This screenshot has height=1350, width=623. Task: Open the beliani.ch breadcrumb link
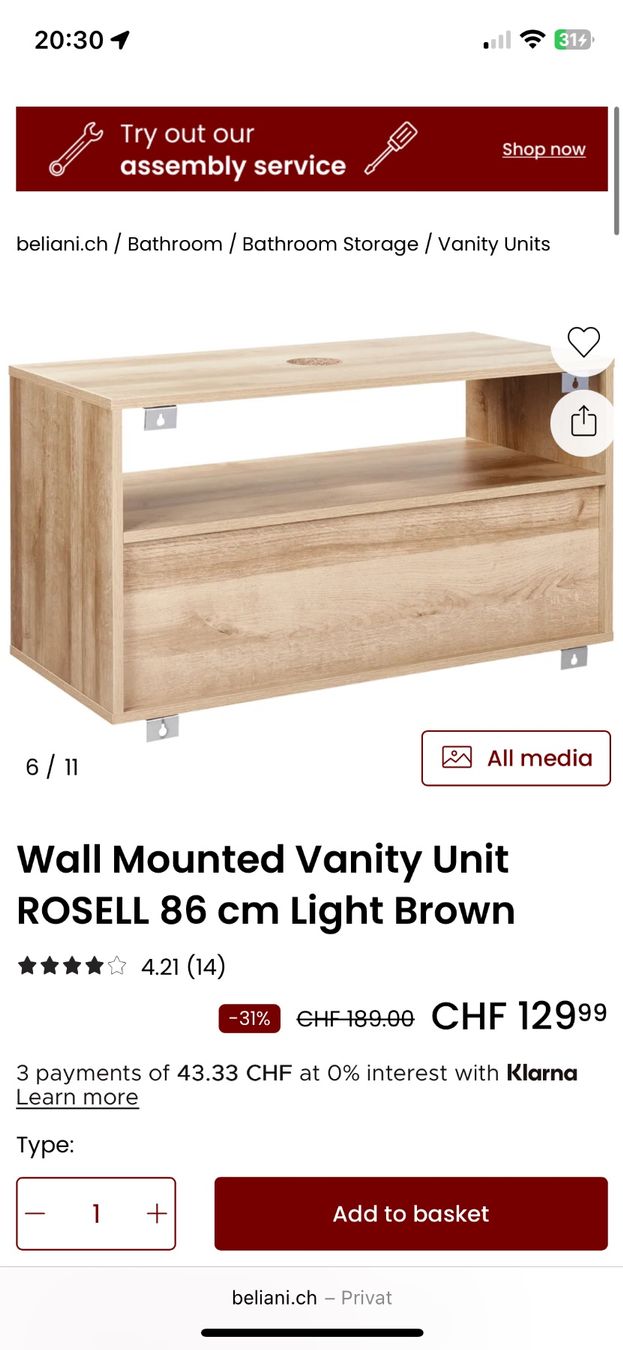(62, 244)
